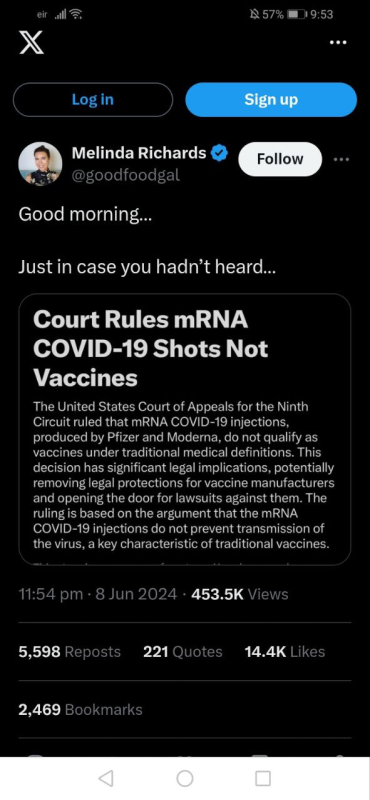This screenshot has width=370, height=800.
Task: Go to the X home logo
Action: pyautogui.click(x=32, y=43)
